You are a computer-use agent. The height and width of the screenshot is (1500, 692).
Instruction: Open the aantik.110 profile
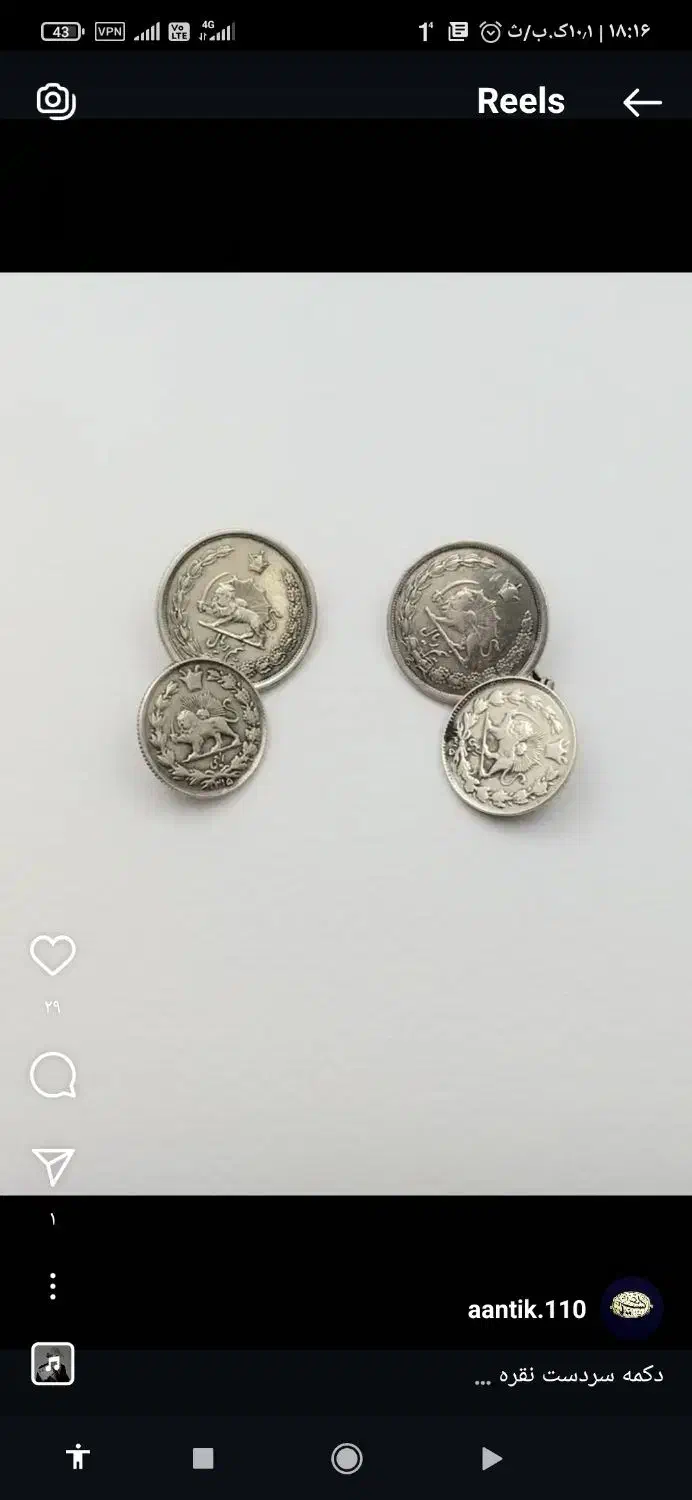click(526, 1310)
